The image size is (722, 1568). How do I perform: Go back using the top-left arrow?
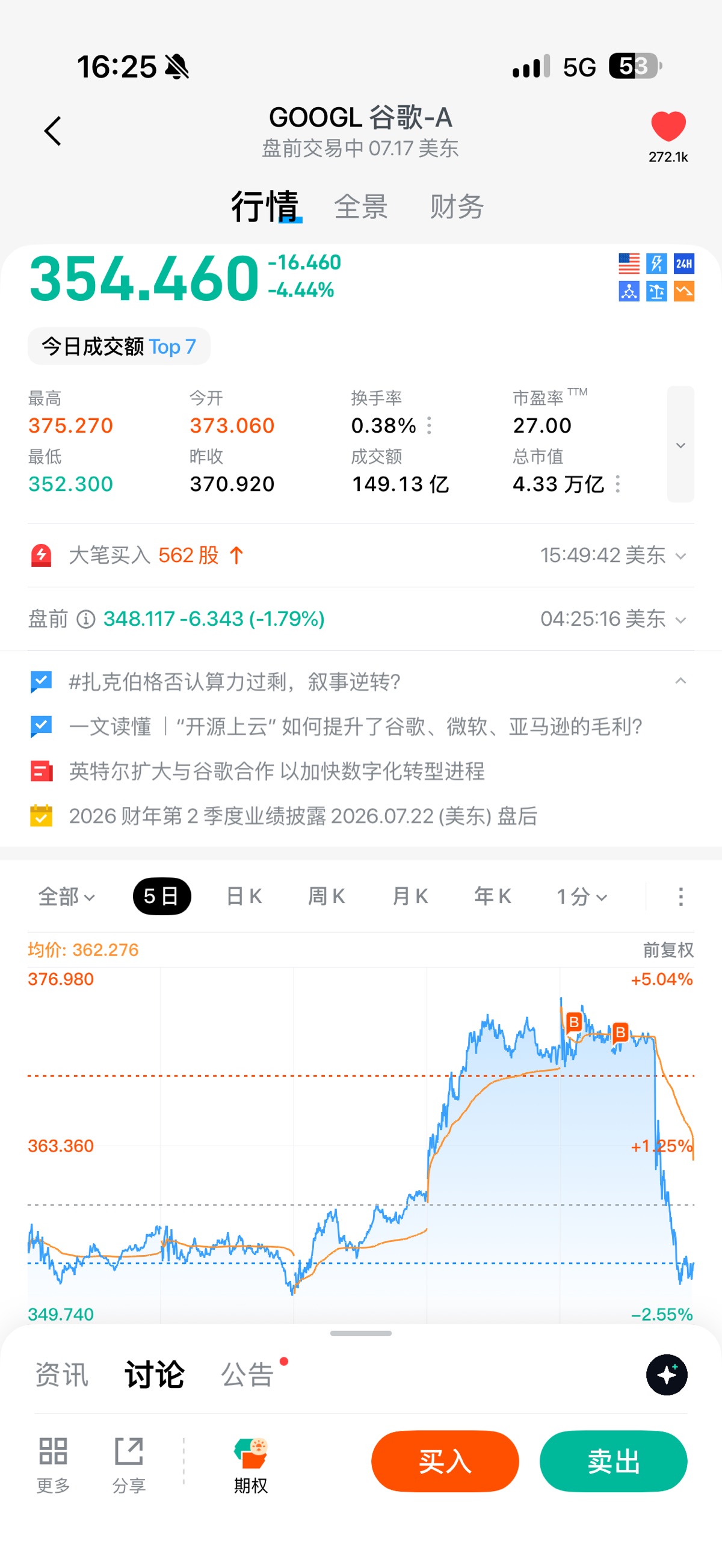tap(53, 131)
